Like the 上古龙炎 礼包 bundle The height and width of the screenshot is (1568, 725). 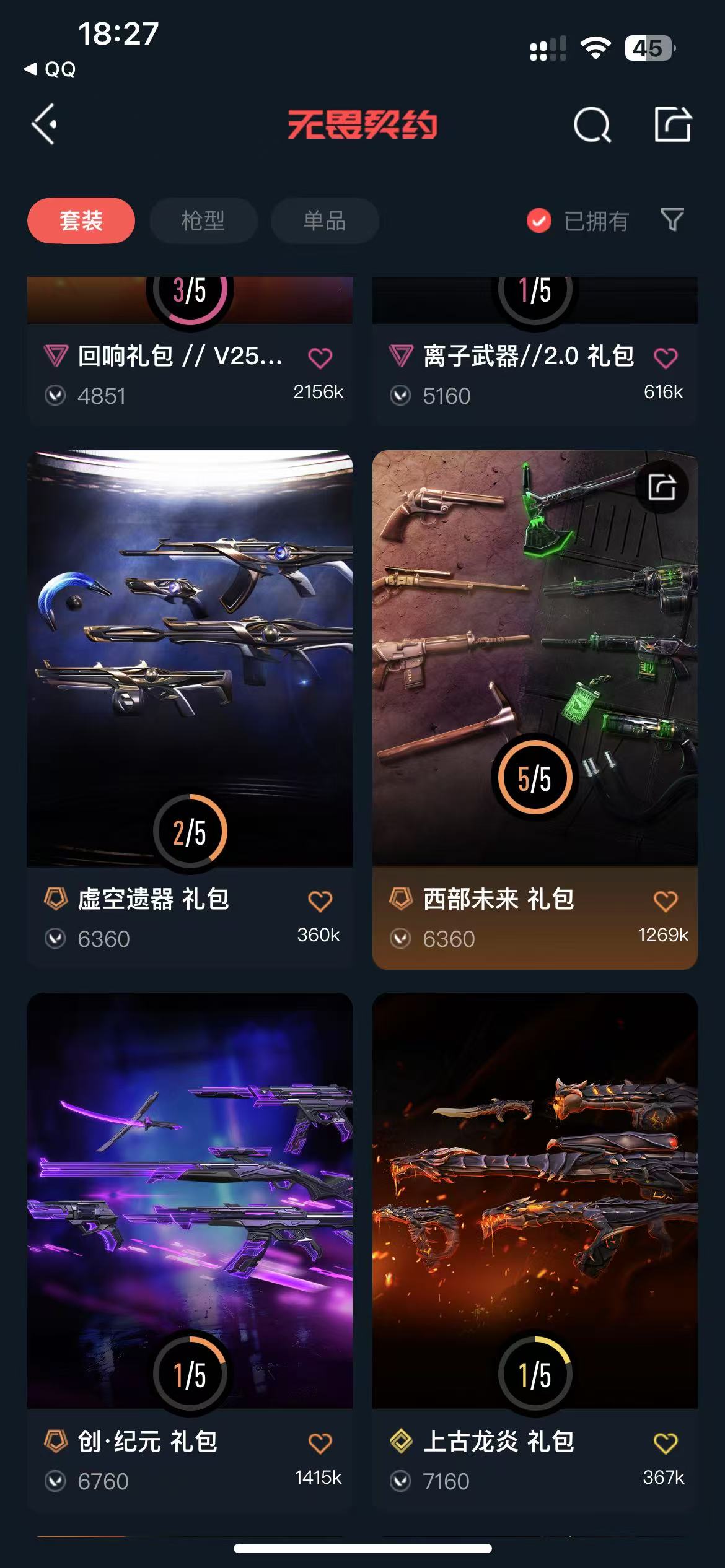pos(666,1444)
